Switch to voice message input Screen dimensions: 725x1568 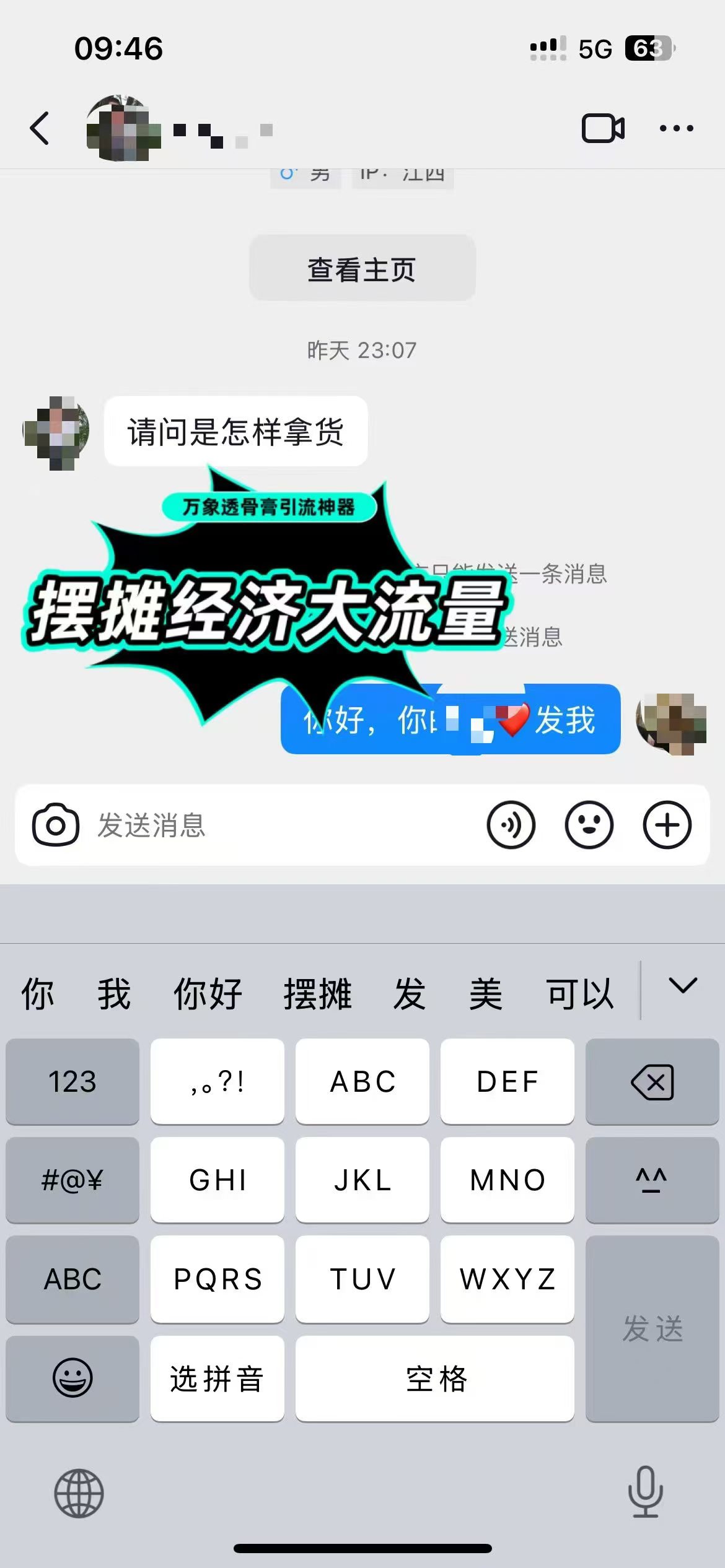(511, 825)
